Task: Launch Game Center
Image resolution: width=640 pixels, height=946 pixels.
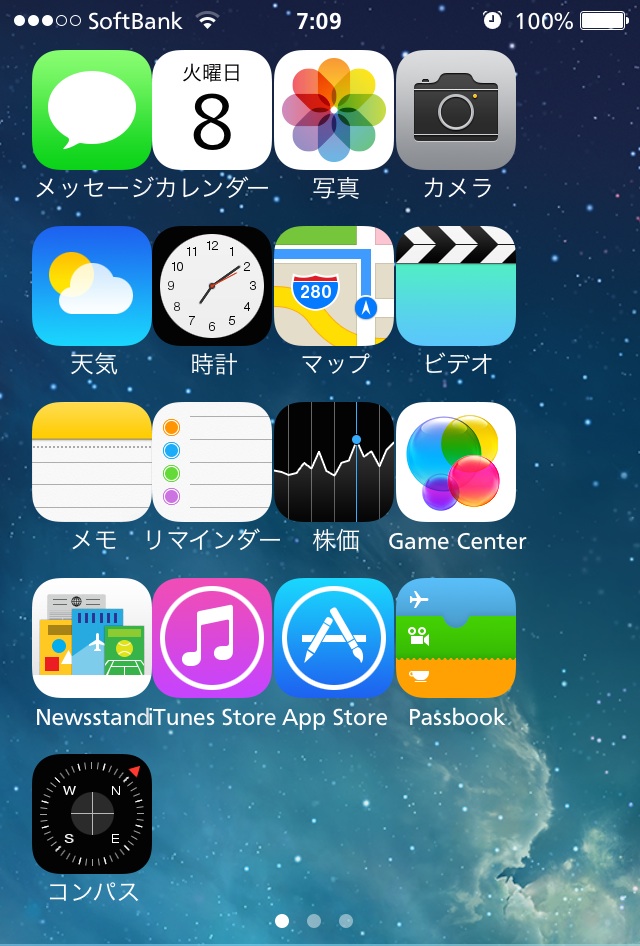Action: (x=456, y=462)
